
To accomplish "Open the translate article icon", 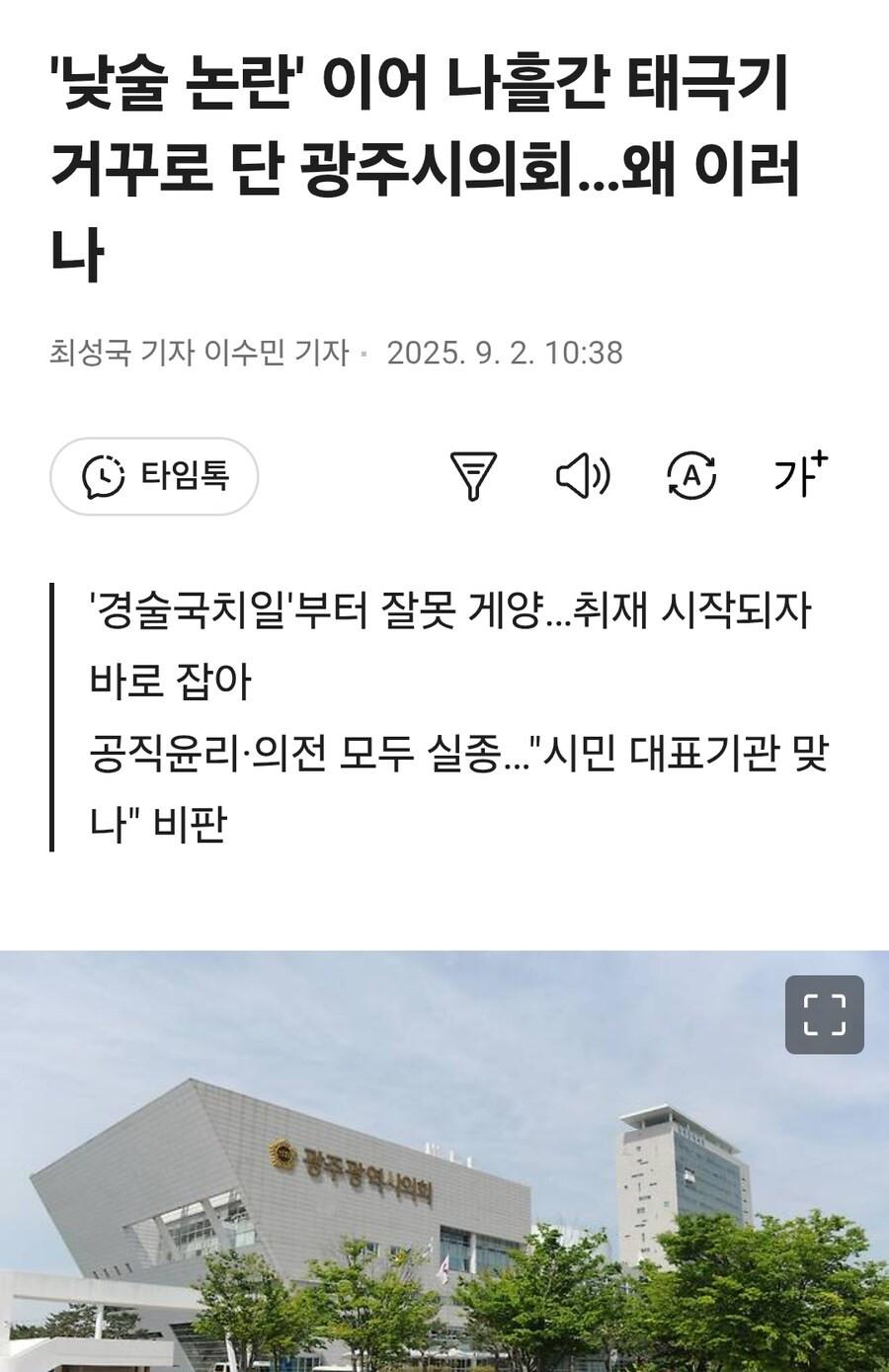I will (691, 476).
